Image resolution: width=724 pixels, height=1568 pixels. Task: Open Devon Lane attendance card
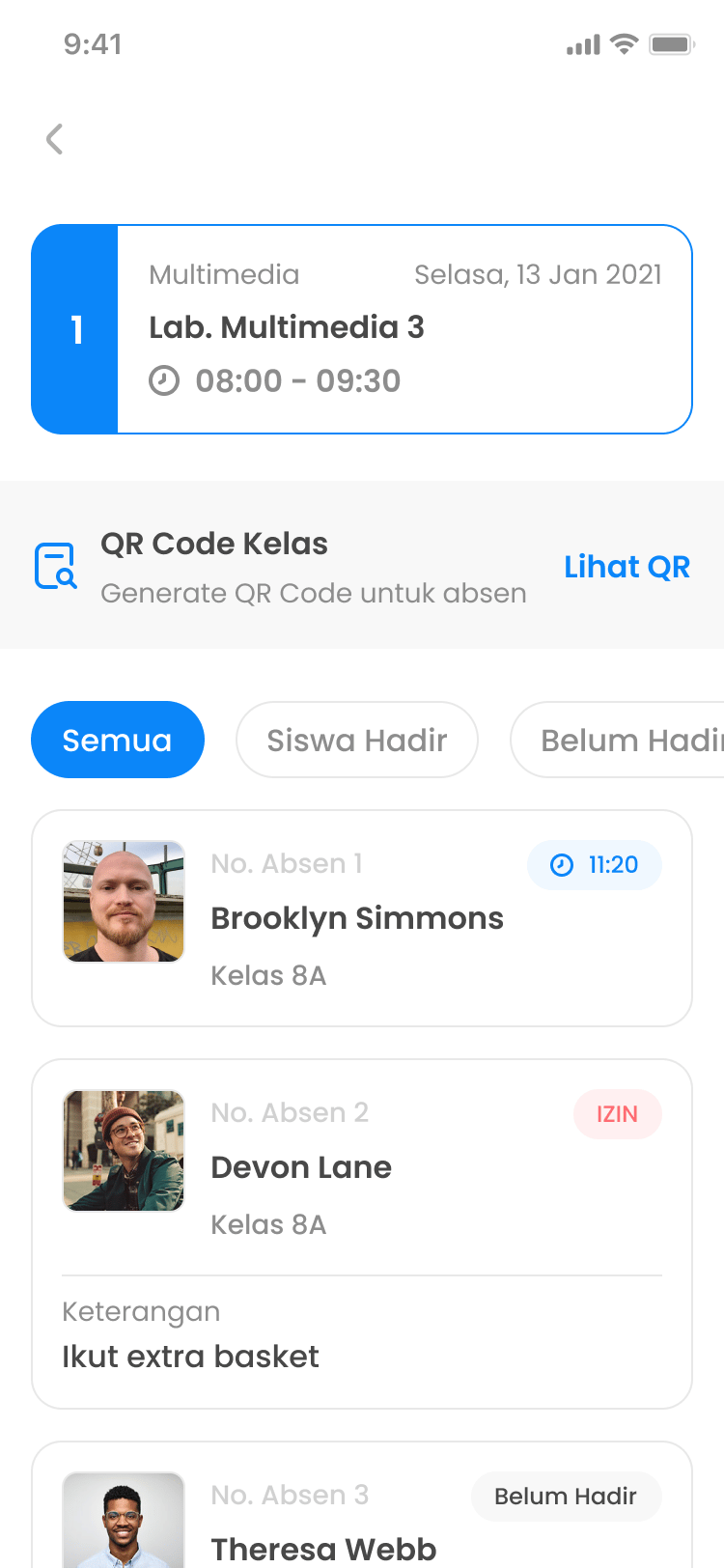[362, 1234]
